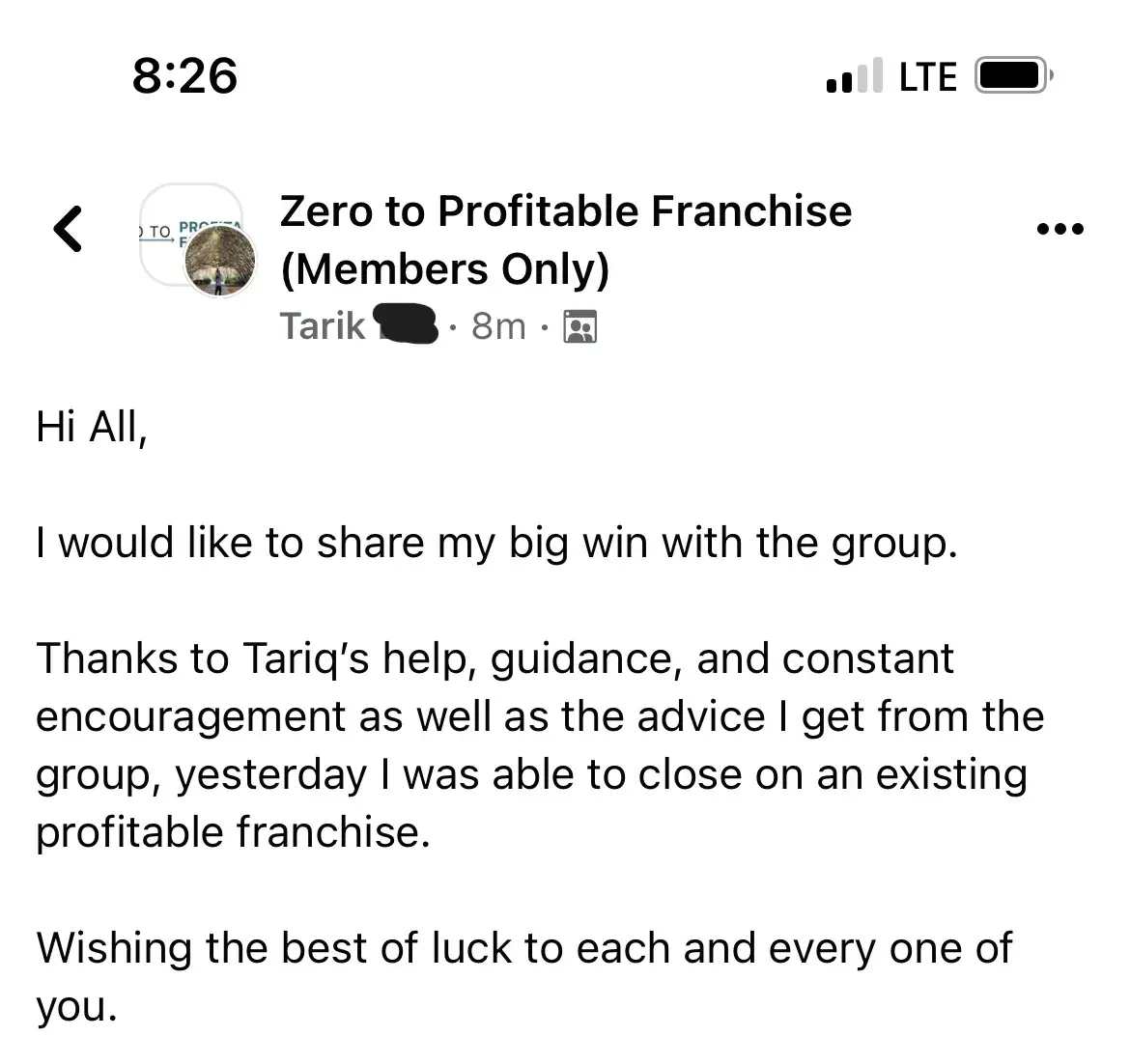
Task: View Tarik's profile from the post author name
Action: [x=322, y=326]
